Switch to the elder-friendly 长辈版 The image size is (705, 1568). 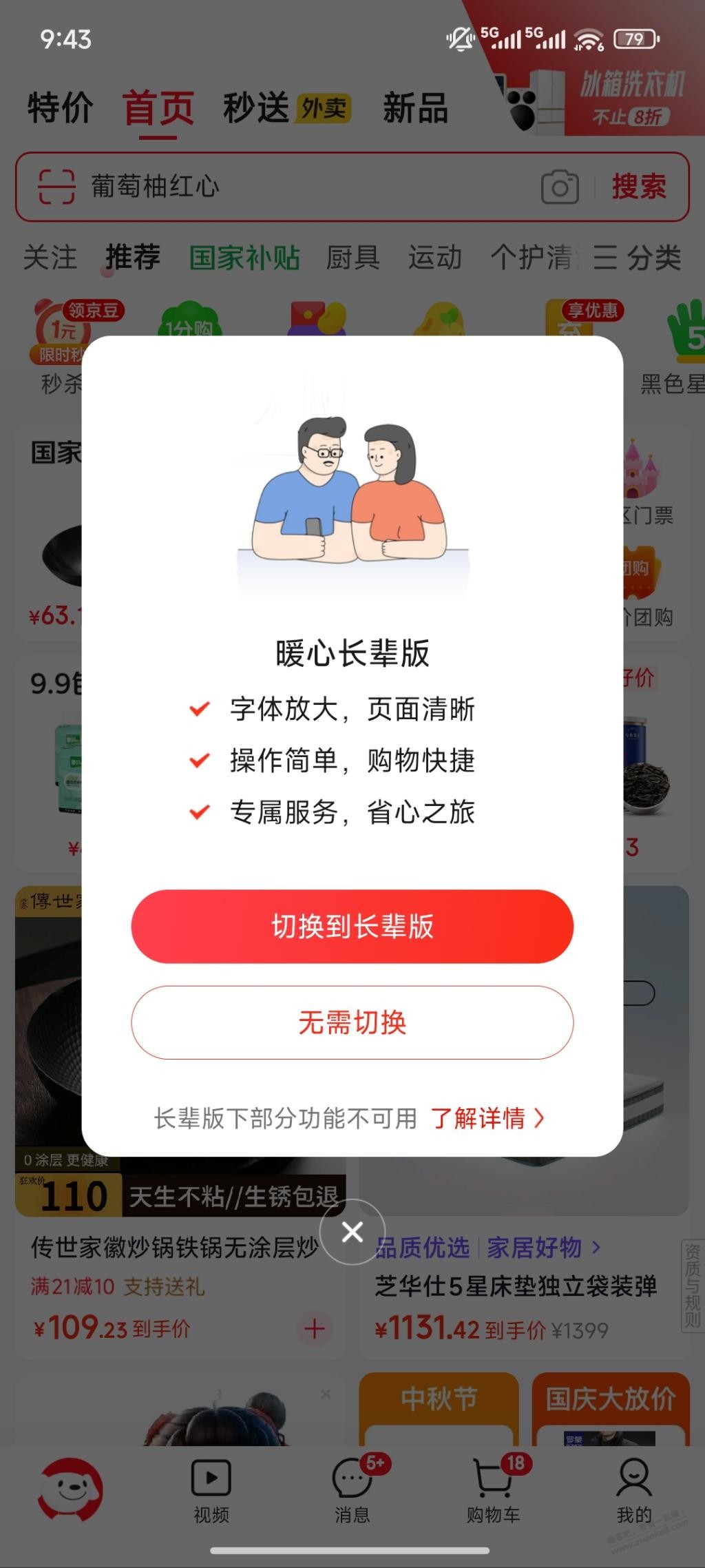352,926
